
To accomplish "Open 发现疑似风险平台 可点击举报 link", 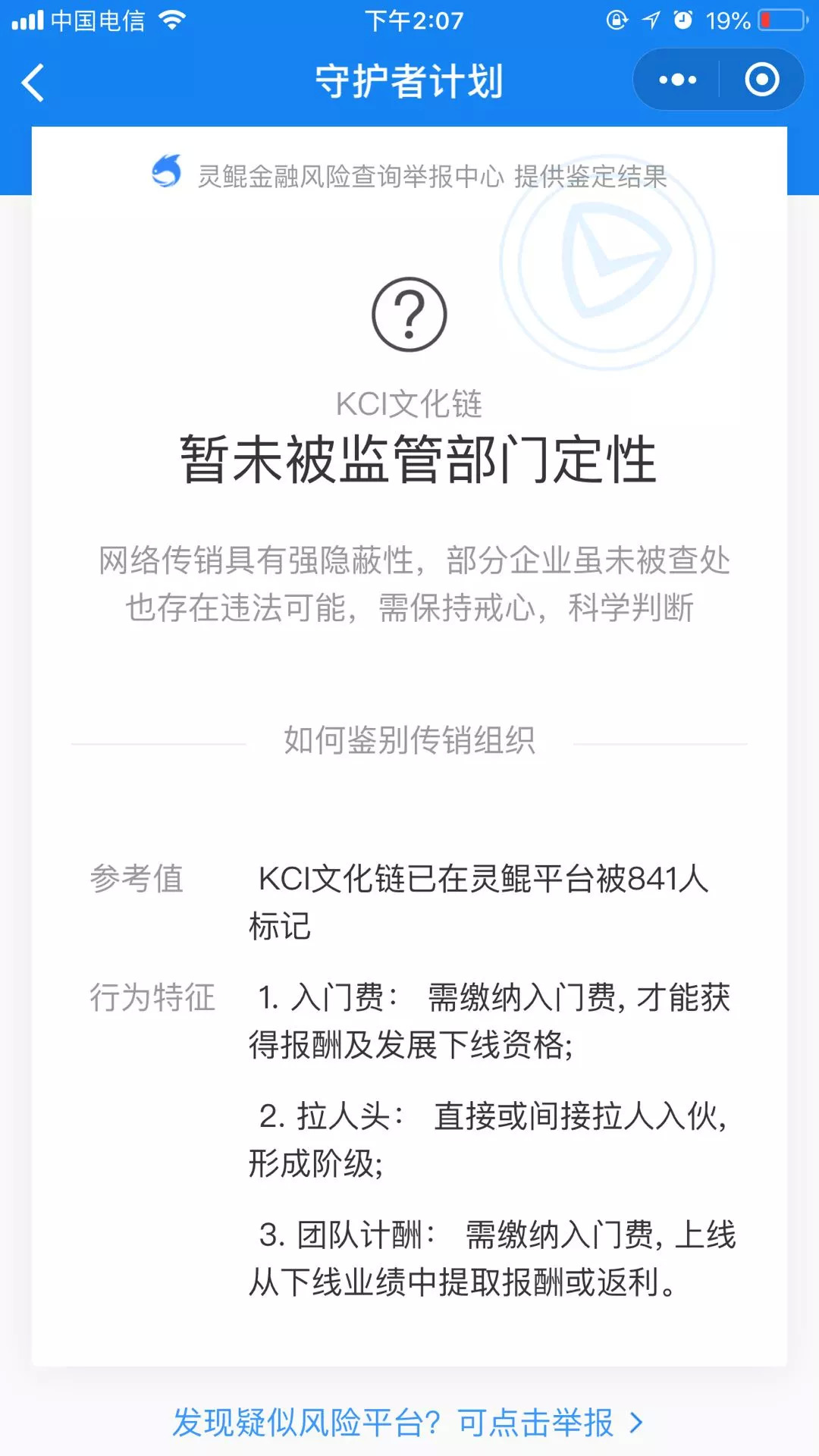I will [x=408, y=1422].
